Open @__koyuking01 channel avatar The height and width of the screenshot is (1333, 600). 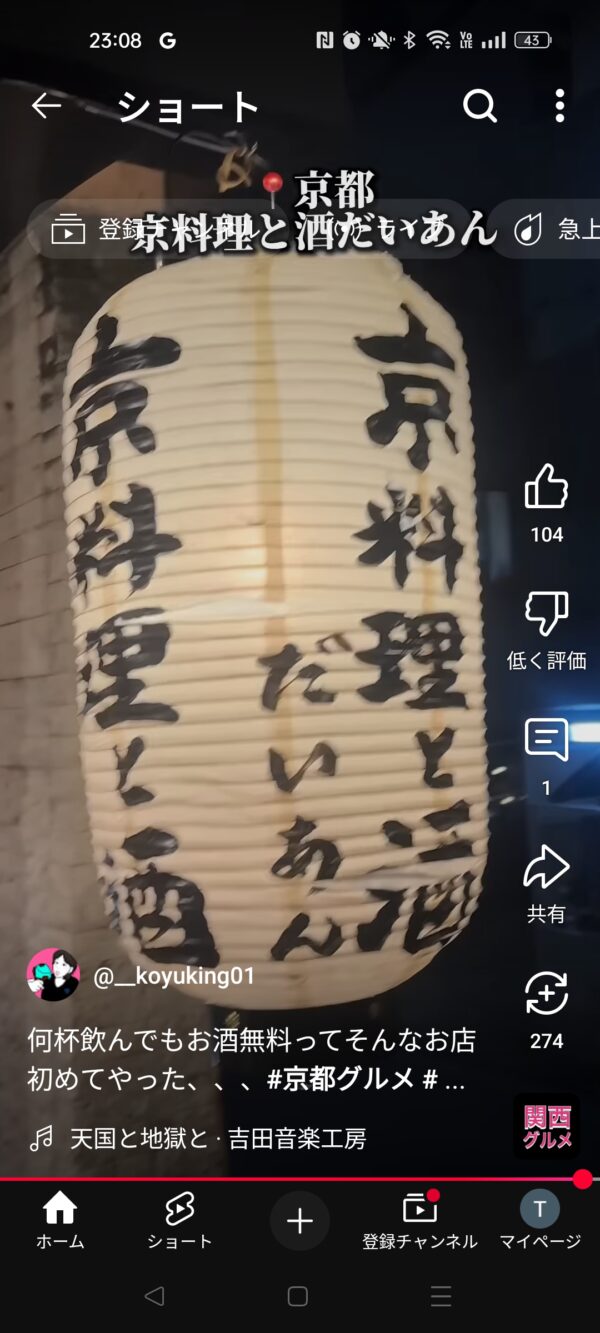coord(53,975)
